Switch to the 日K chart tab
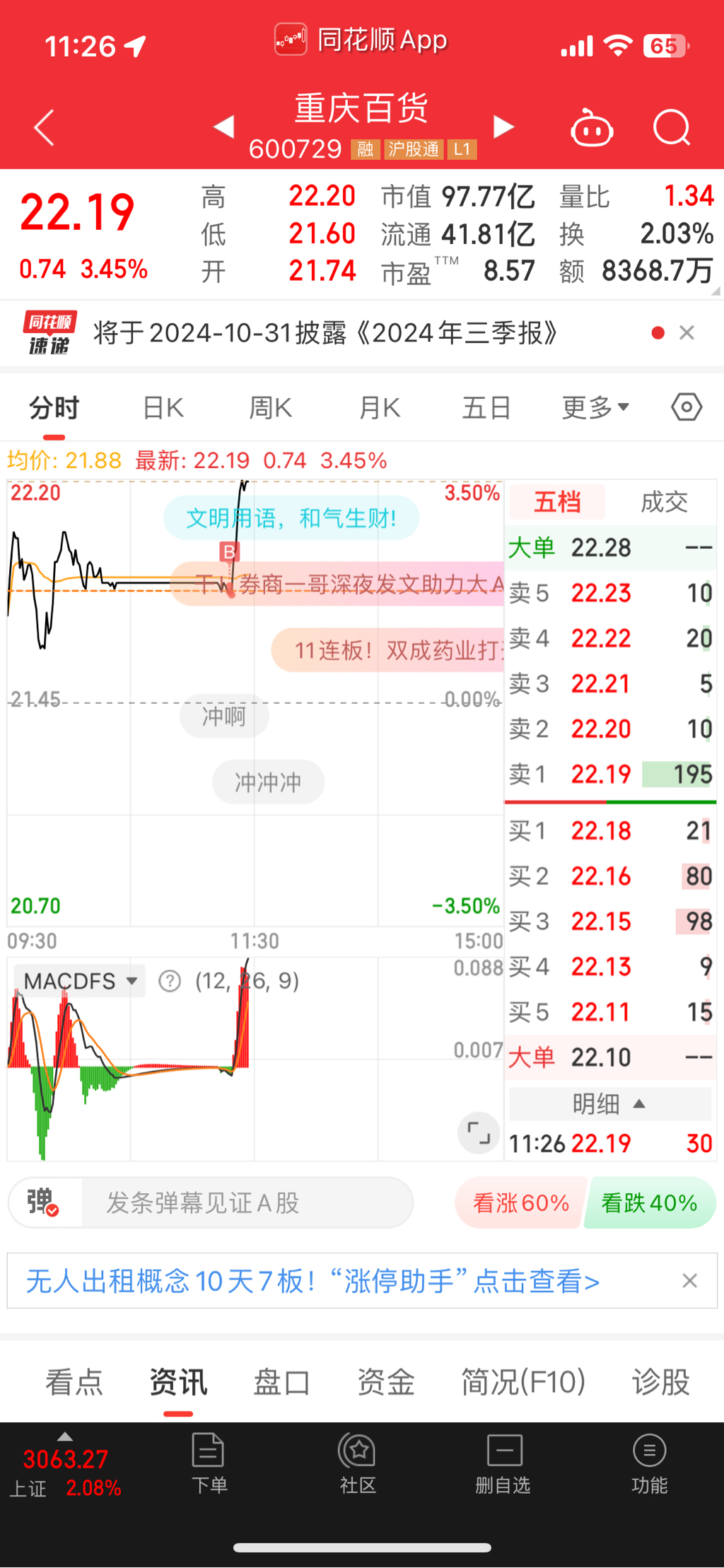Screen dimensions: 724x1568 pyautogui.click(x=163, y=408)
